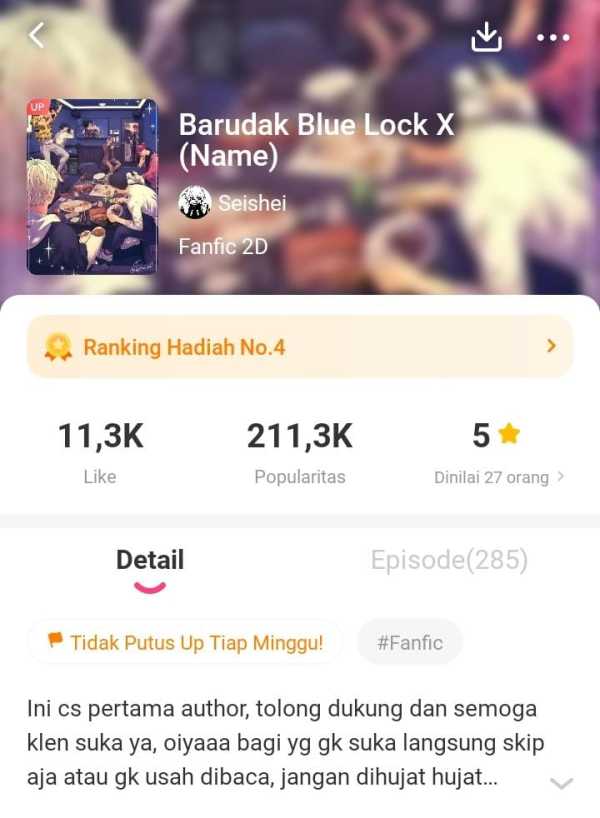View ratings from Dinilai 27 orang

[x=499, y=477]
